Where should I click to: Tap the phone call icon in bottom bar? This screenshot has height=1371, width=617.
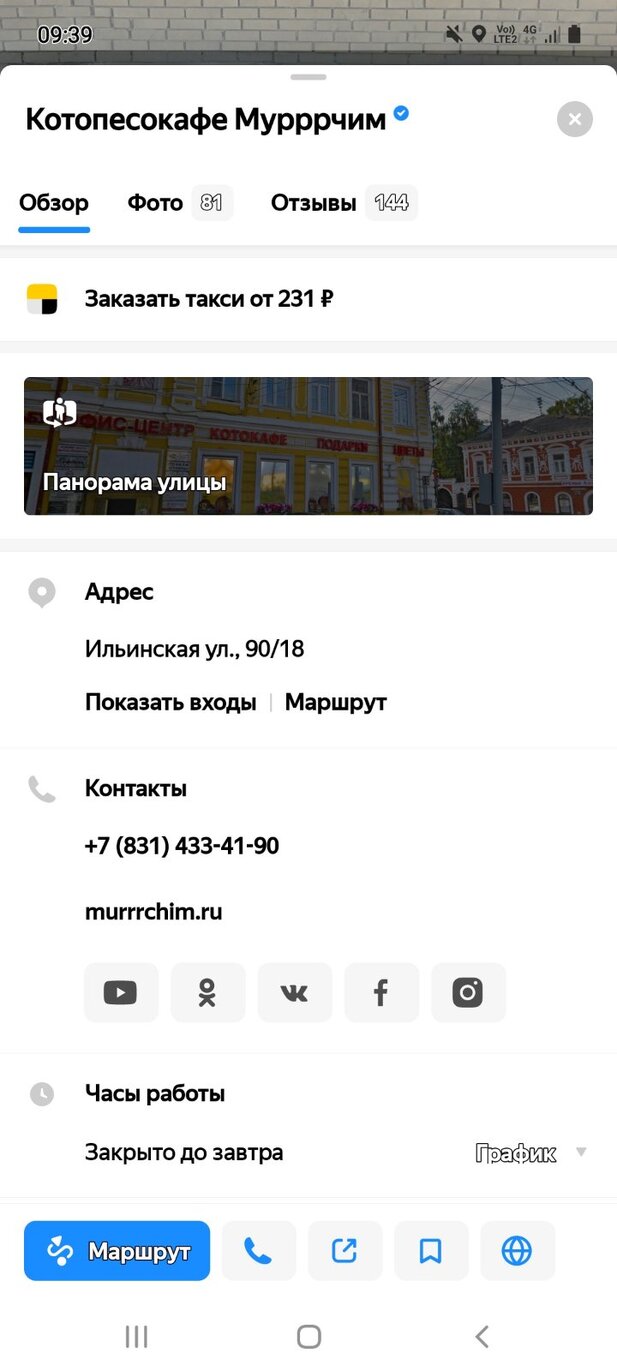pyautogui.click(x=258, y=1251)
